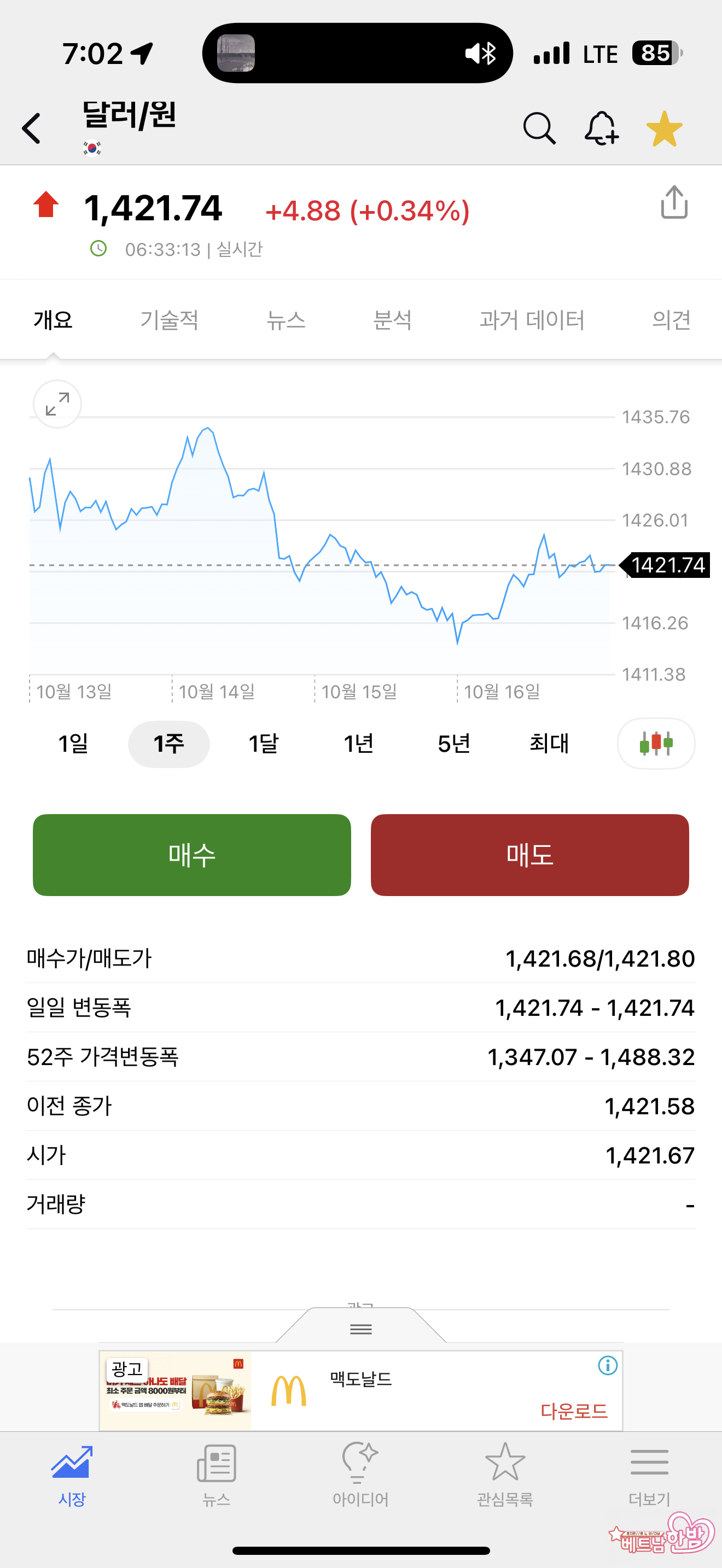The height and width of the screenshot is (1568, 722).
Task: Select the 최대 chart range
Action: 549,744
